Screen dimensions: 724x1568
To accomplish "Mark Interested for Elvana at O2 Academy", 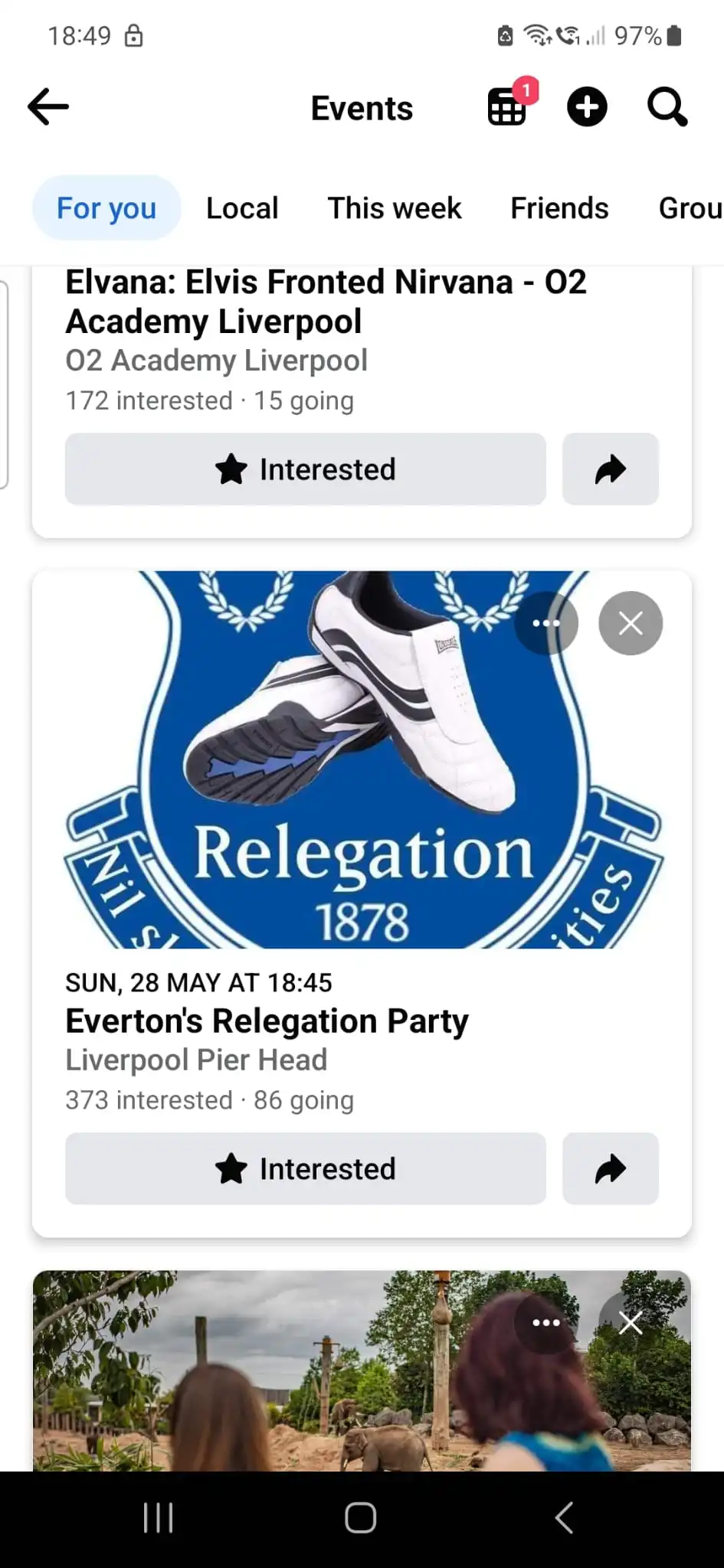I will [305, 469].
